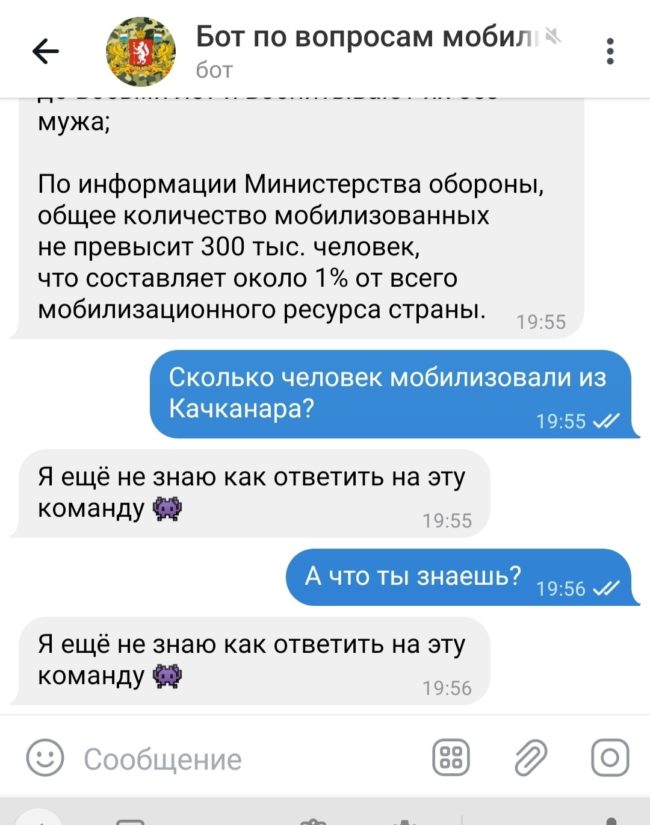The height and width of the screenshot is (825, 650).
Task: Go back from the bot chat
Action: coord(46,51)
